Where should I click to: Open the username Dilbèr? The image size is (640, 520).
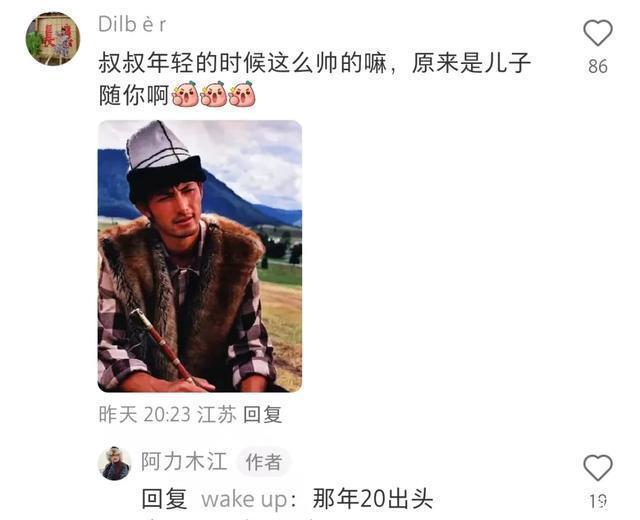[x=132, y=24]
